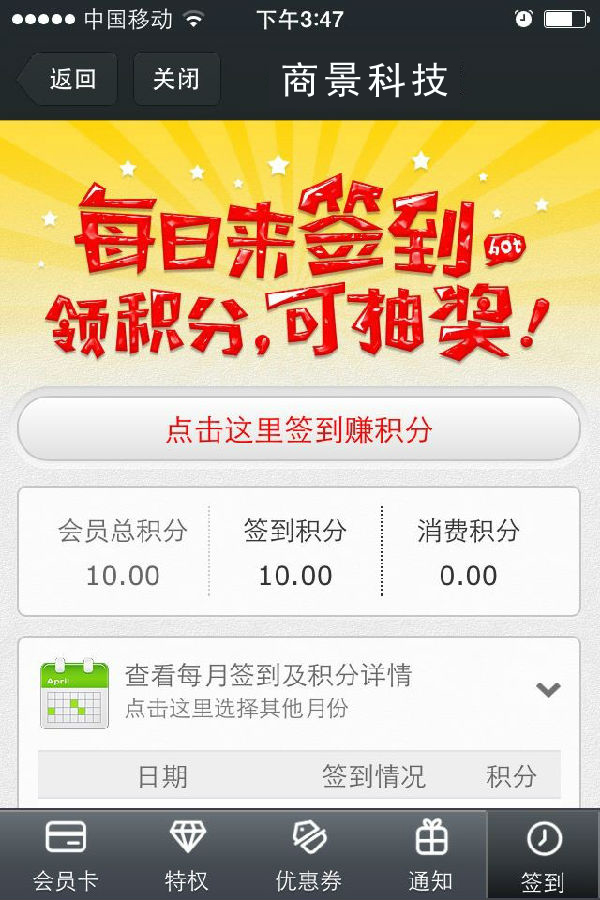Switch to the 签到 tab

pos(543,855)
